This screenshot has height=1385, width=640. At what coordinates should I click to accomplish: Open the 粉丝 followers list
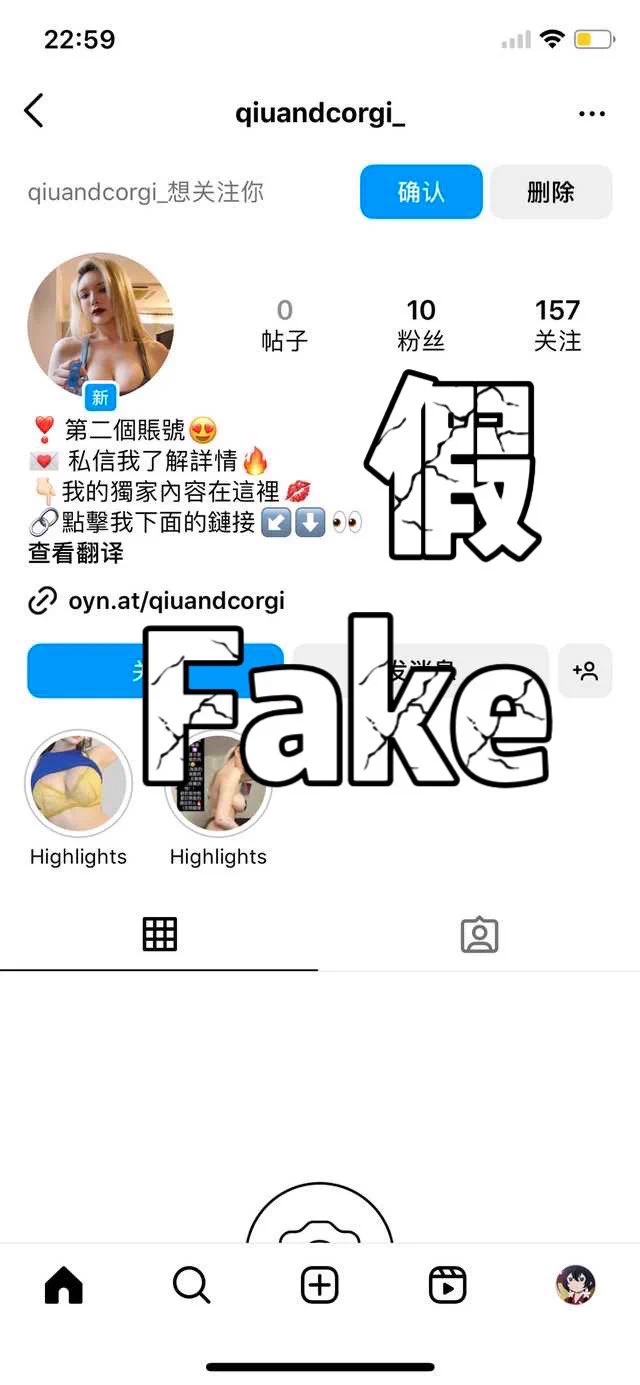[421, 325]
